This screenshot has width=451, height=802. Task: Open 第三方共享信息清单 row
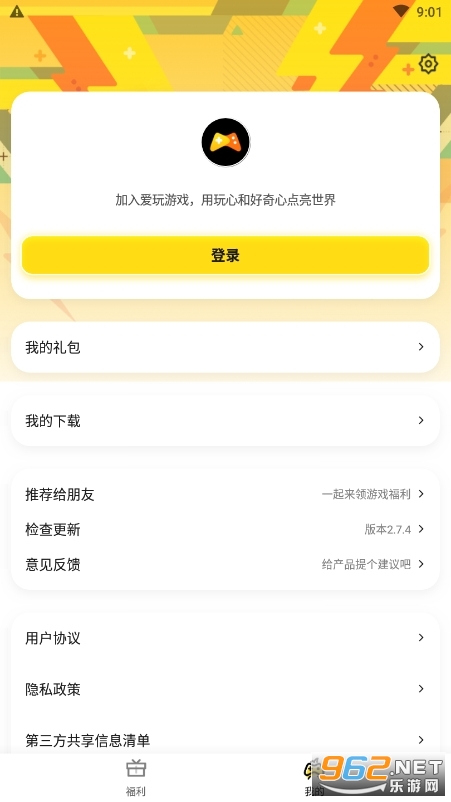(225, 740)
